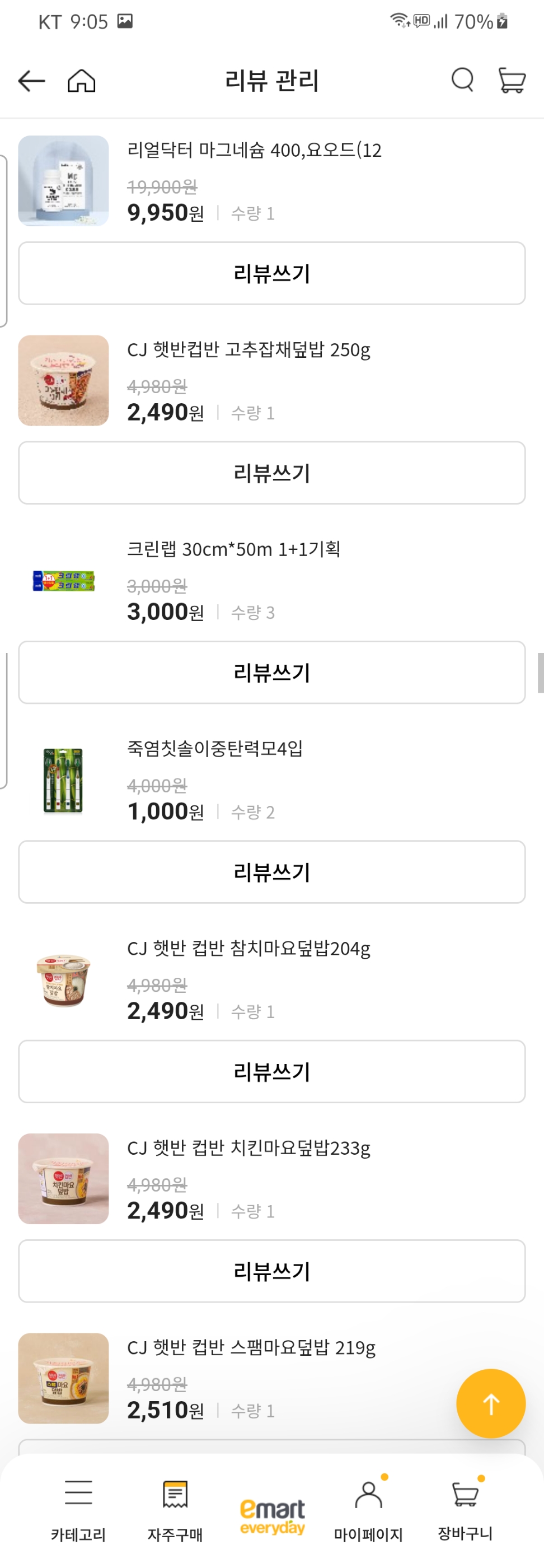Open the 리뷰 관리 title bar
This screenshot has width=544, height=1568.
[x=272, y=80]
